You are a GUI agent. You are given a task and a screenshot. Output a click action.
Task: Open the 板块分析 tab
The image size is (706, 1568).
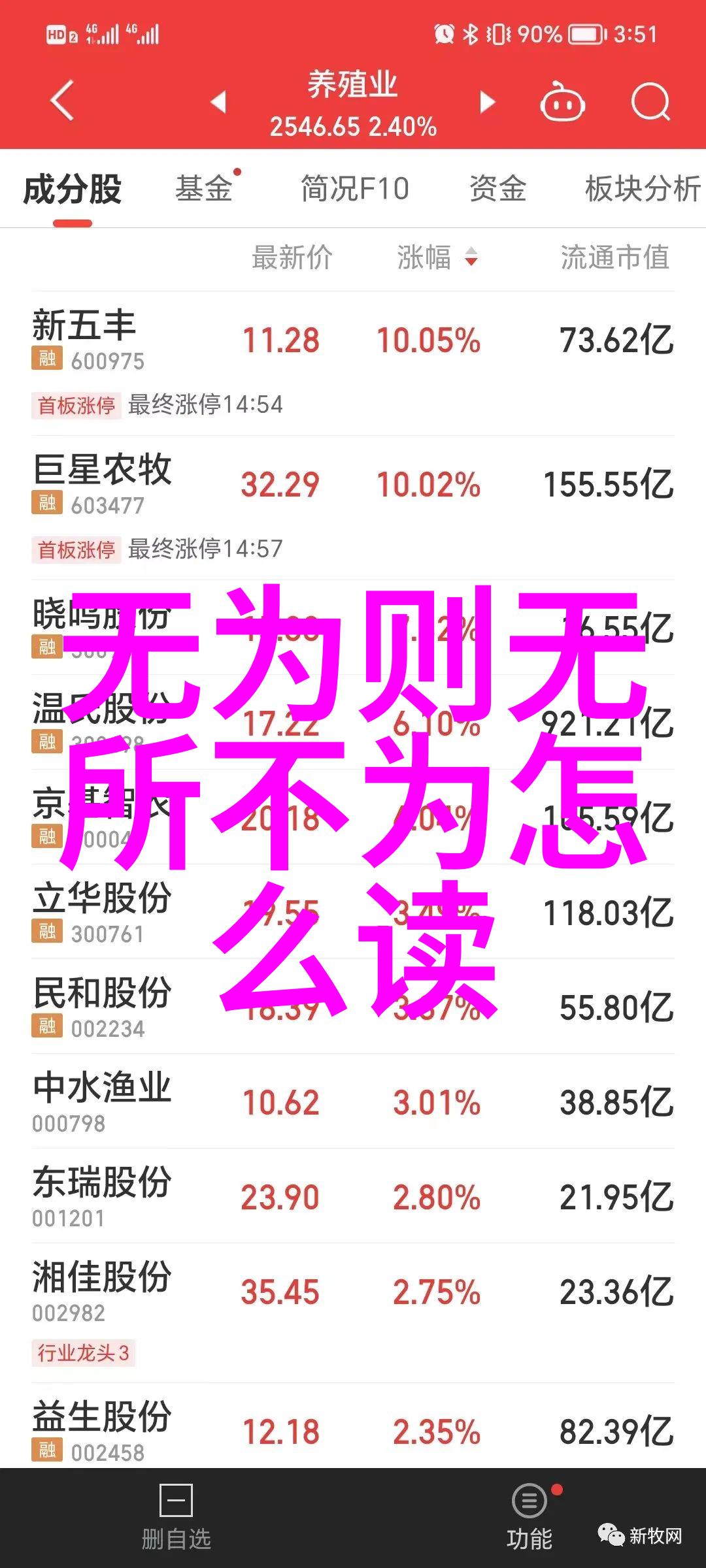click(642, 189)
